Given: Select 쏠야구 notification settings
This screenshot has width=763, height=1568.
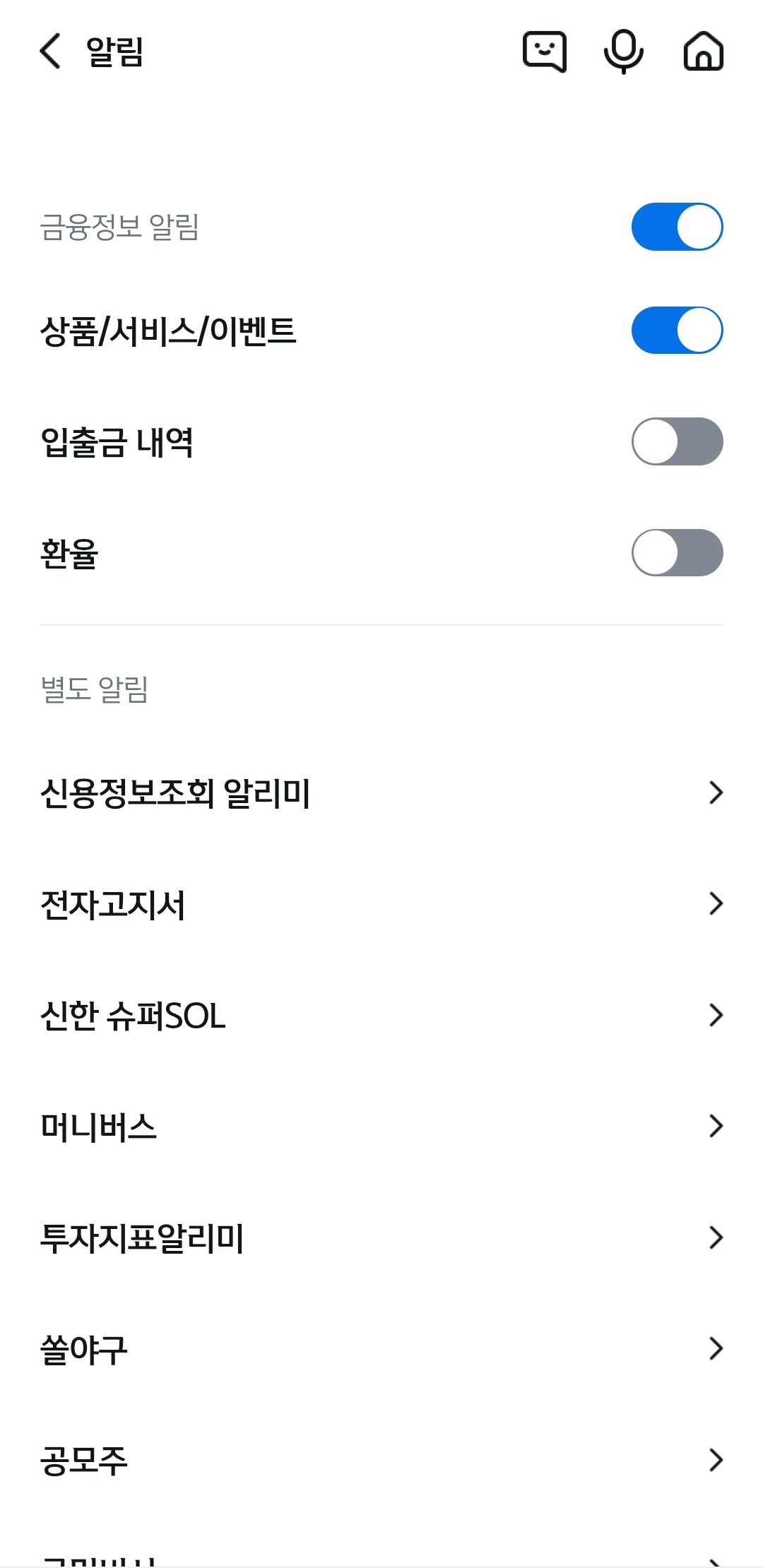Looking at the screenshot, I should (x=381, y=1349).
